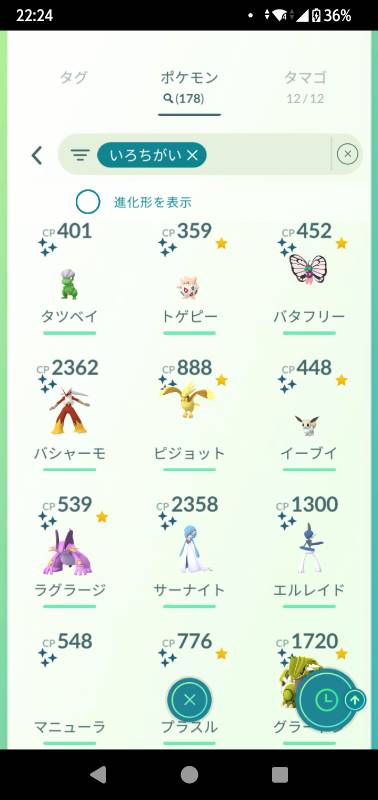Go back with the left arrow

click(x=37, y=155)
